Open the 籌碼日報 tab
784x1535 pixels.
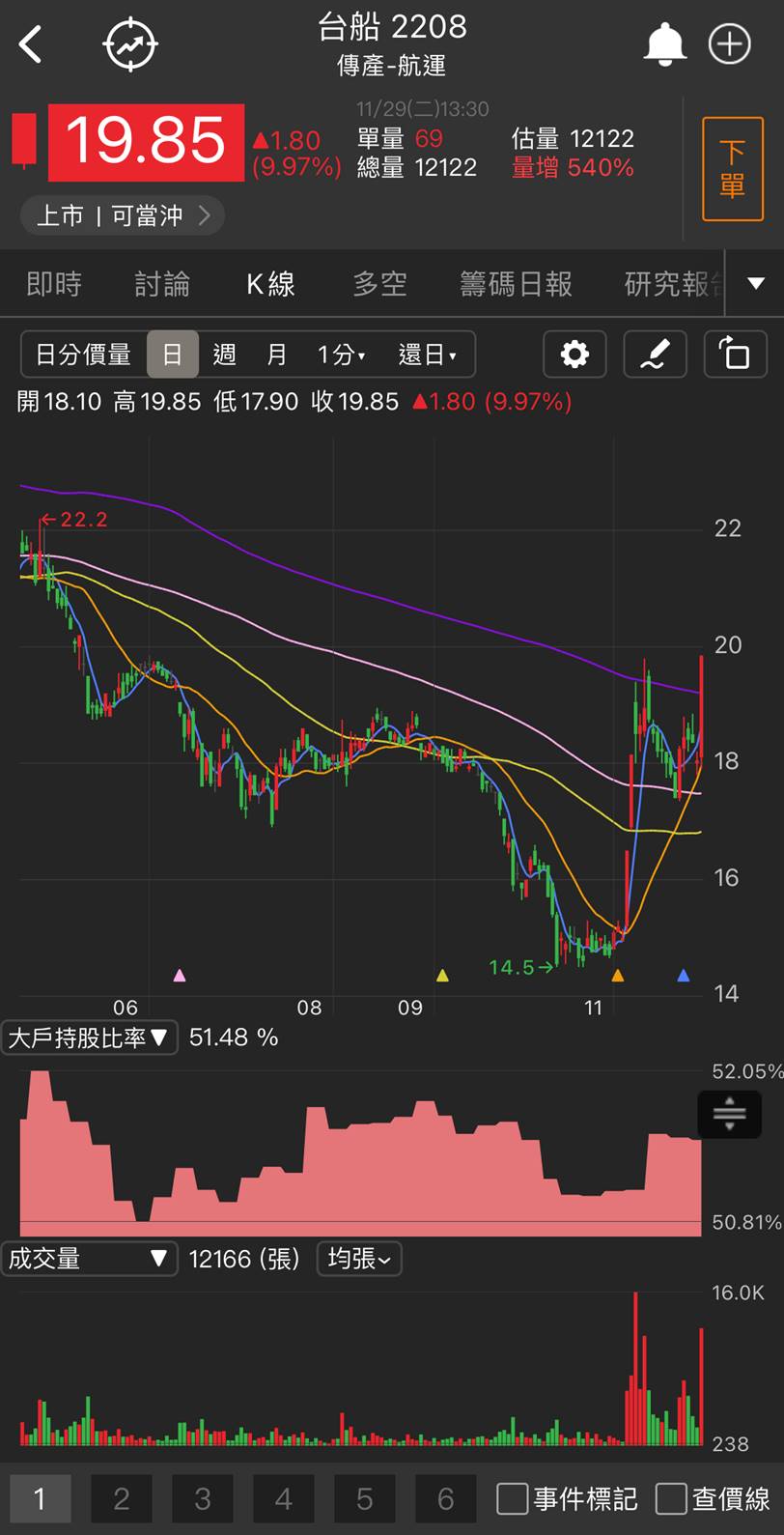516,284
